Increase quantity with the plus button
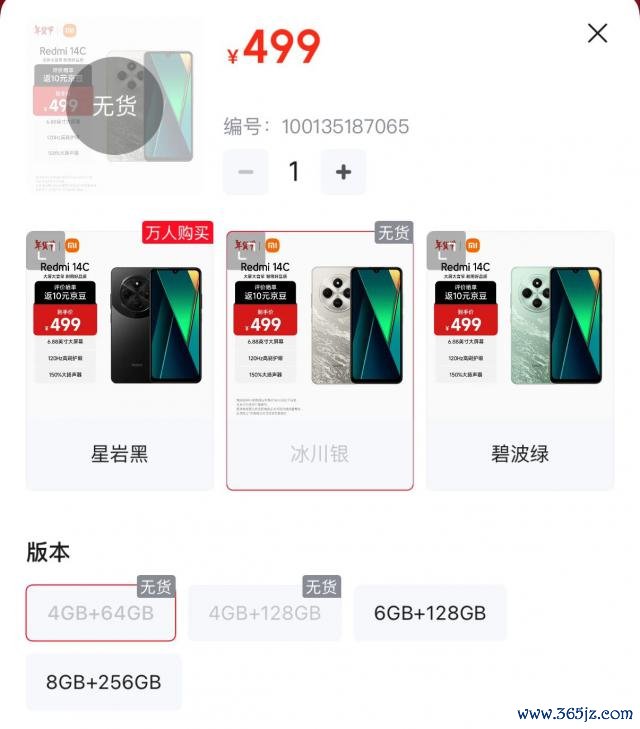The image size is (640, 729). (343, 172)
